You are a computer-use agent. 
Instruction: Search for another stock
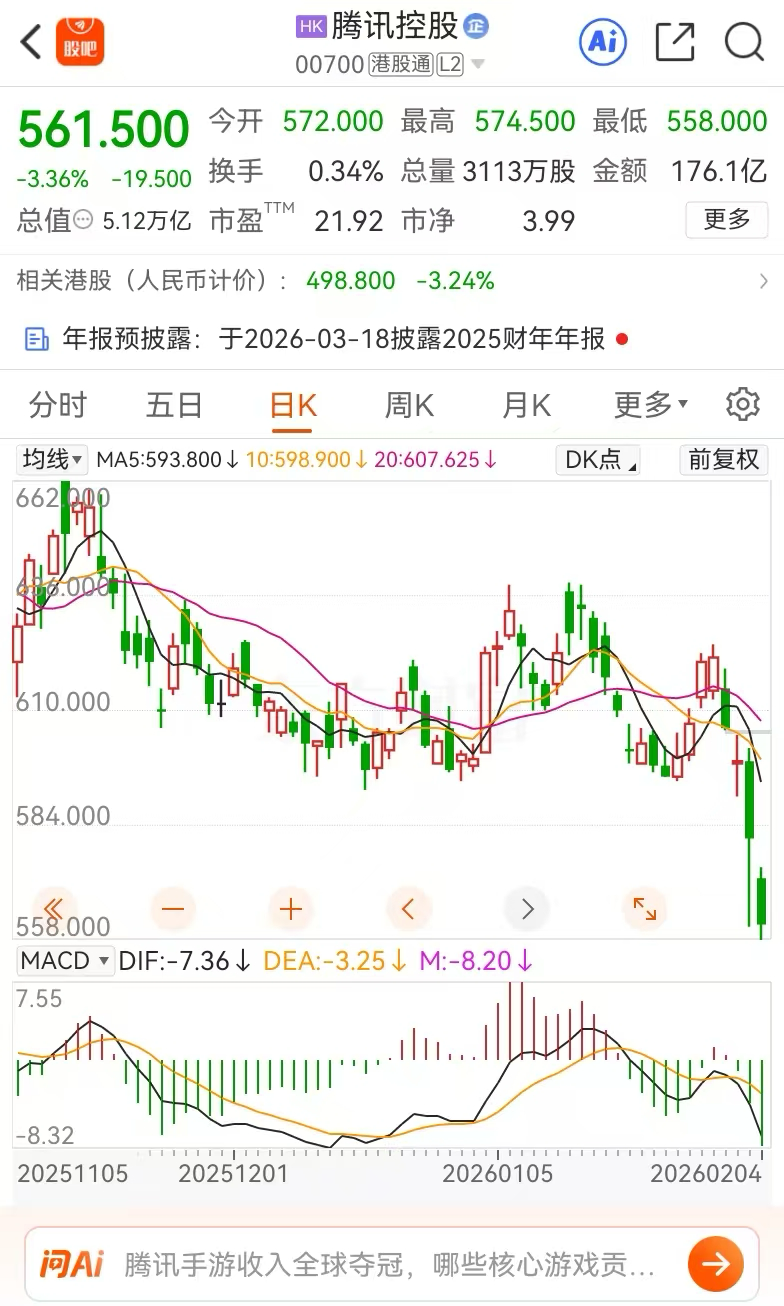pyautogui.click(x=744, y=42)
